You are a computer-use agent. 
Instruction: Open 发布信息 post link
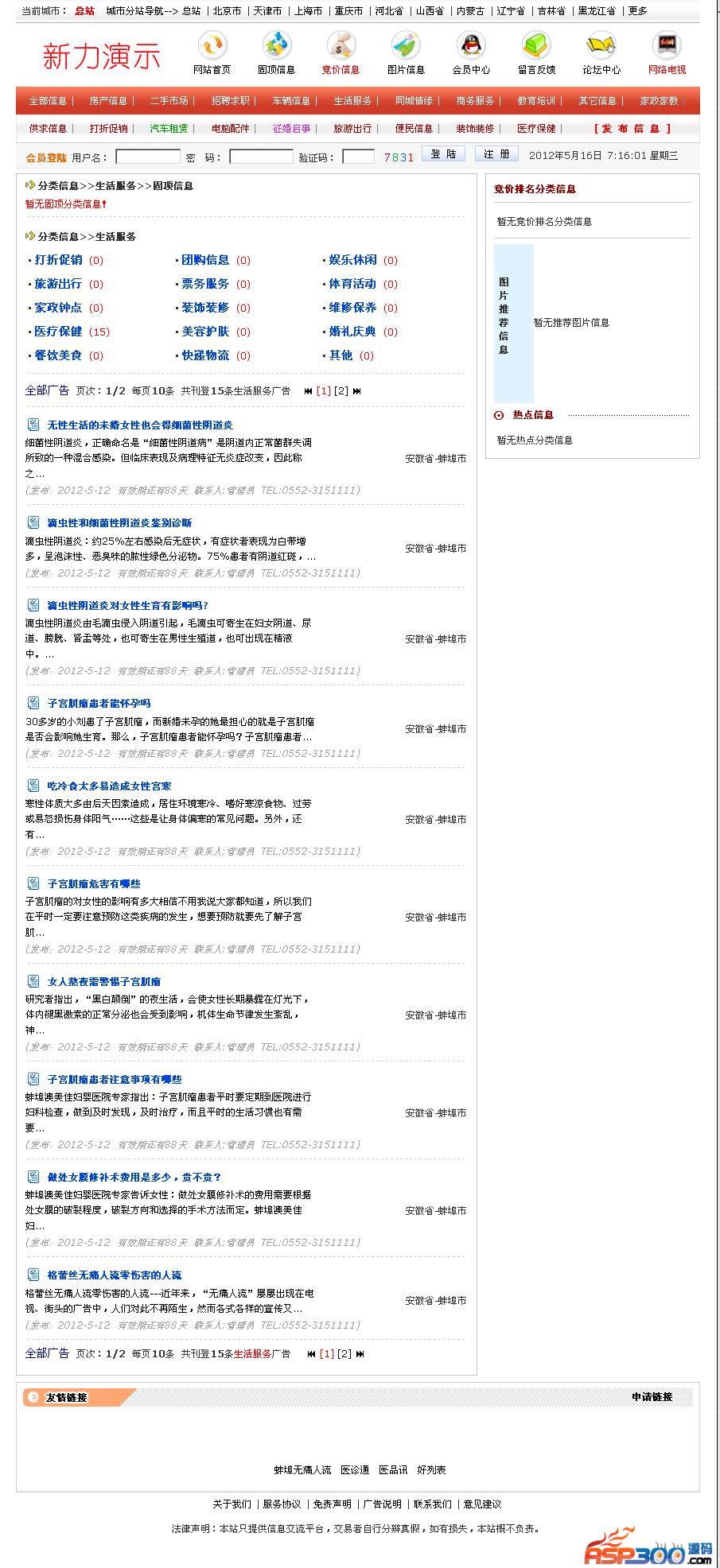632,129
